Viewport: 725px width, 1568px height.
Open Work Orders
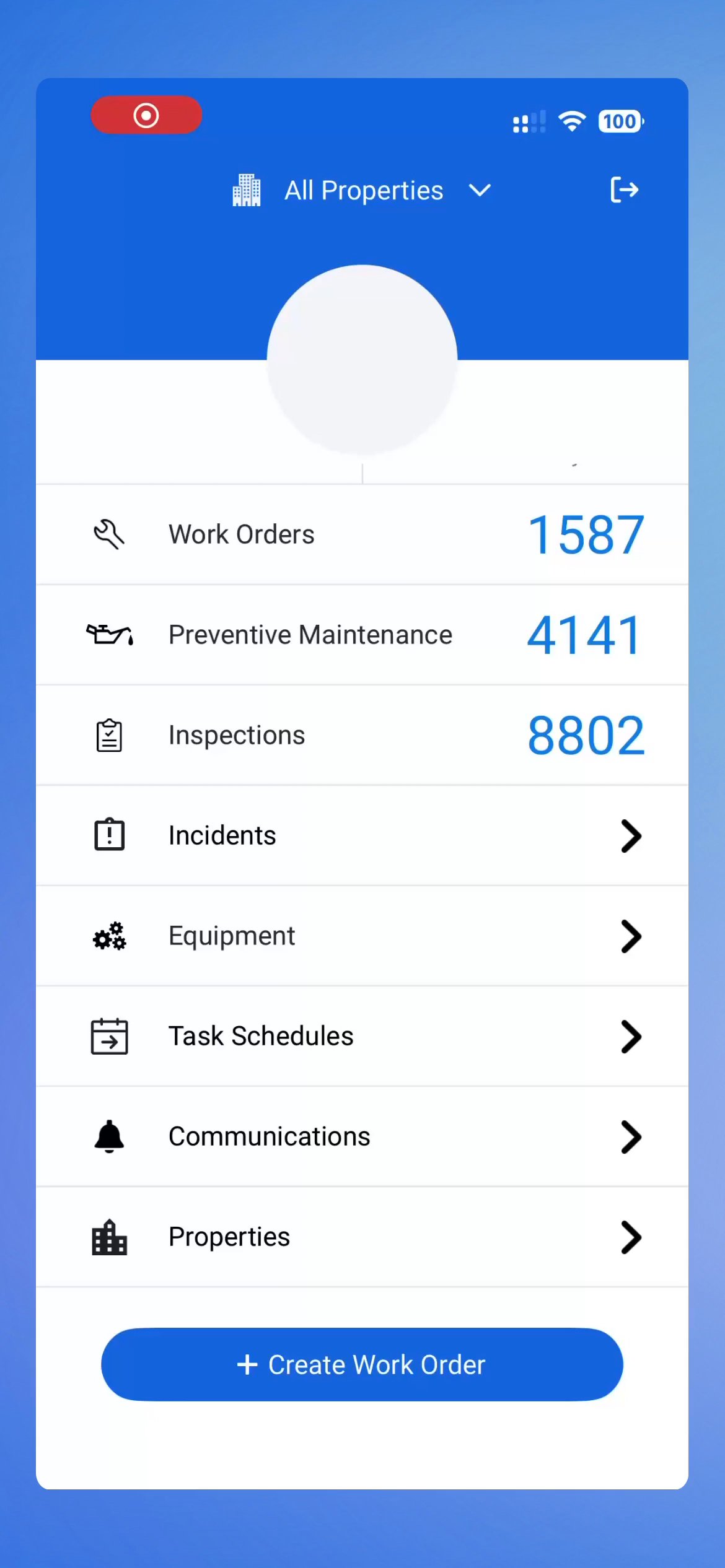tap(362, 534)
